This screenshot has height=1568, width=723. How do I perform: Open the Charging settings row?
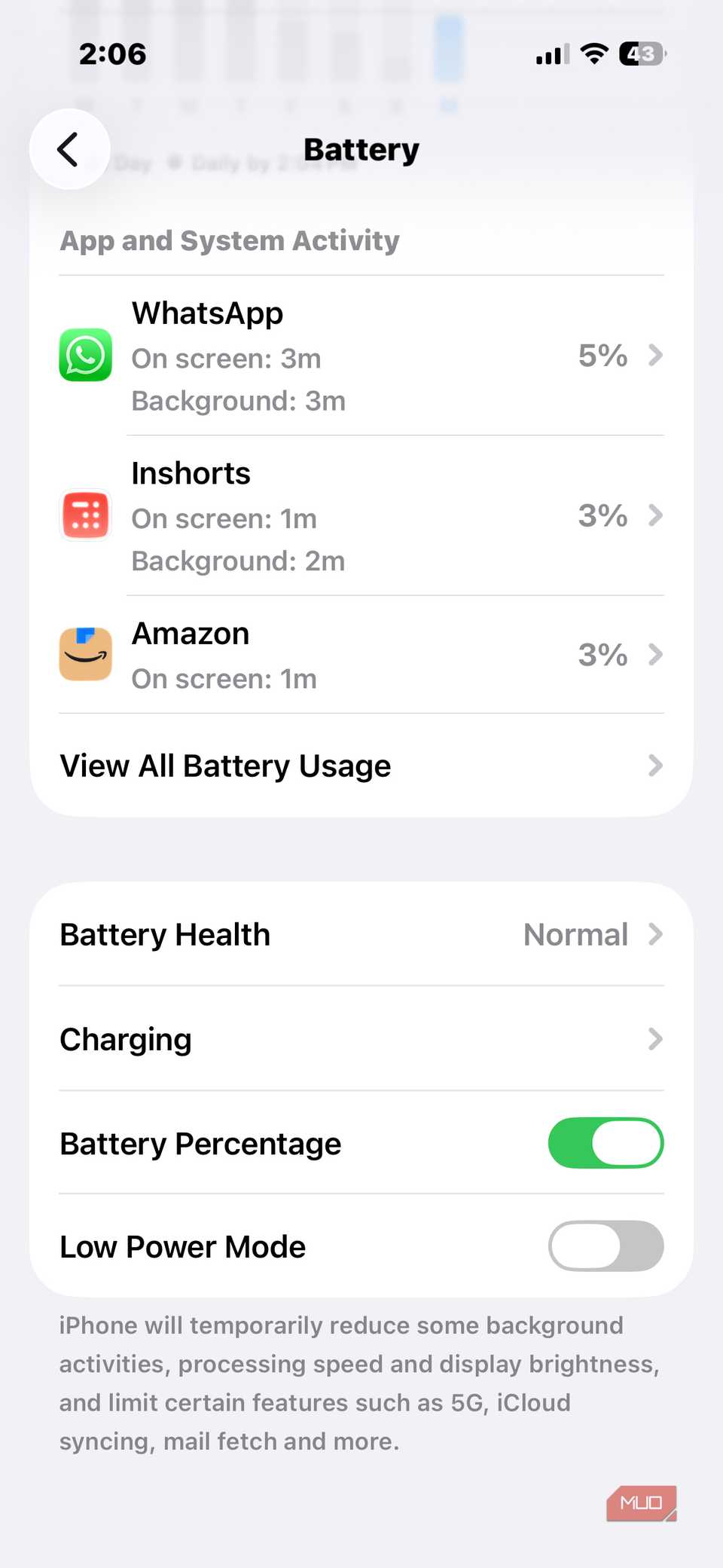pos(361,1039)
